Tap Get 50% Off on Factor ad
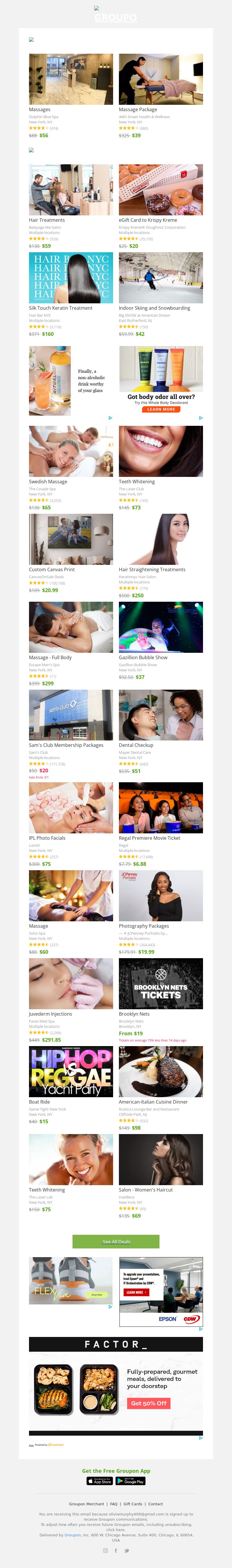Screen dimensions: 232x1568 148,1403
